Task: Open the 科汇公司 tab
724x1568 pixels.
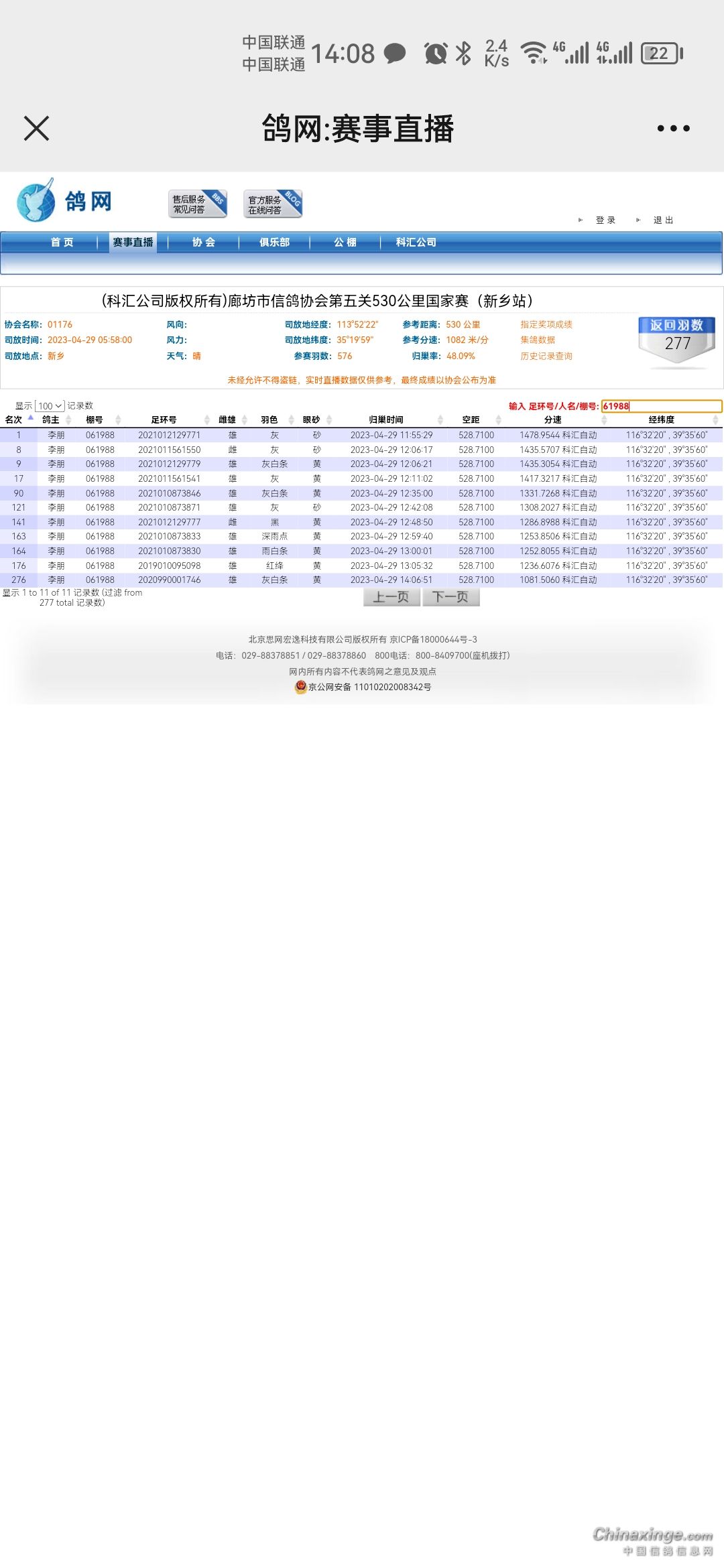Action: (416, 243)
